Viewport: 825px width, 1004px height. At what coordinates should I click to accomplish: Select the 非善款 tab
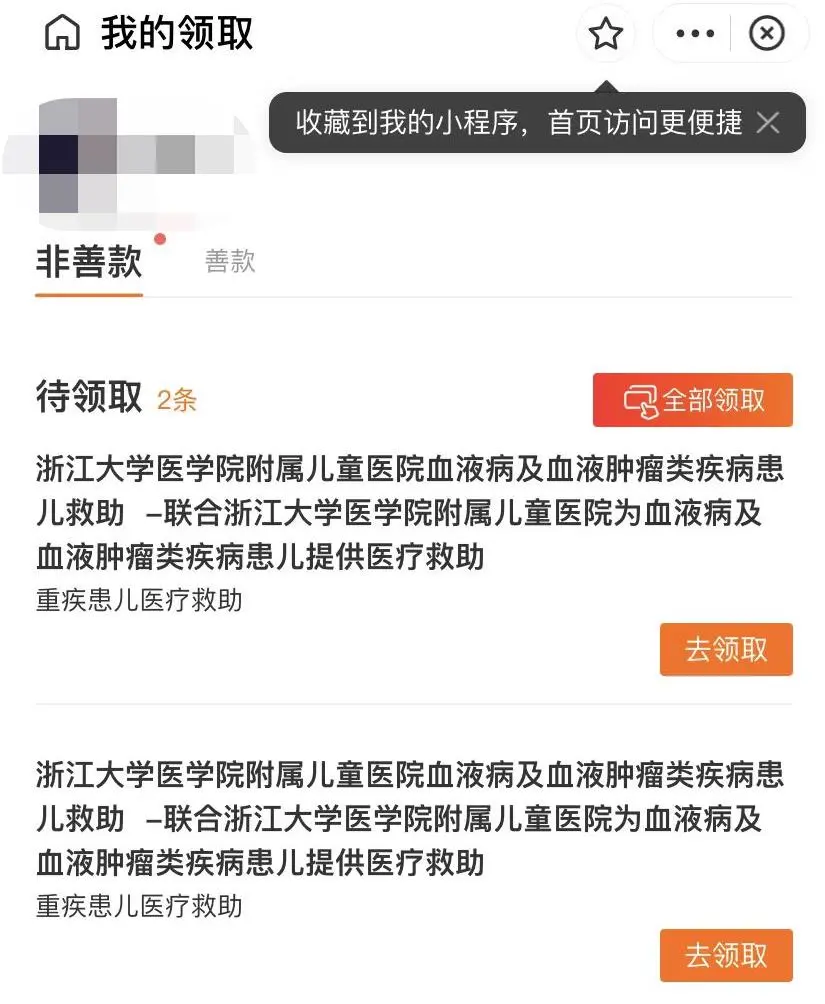89,263
